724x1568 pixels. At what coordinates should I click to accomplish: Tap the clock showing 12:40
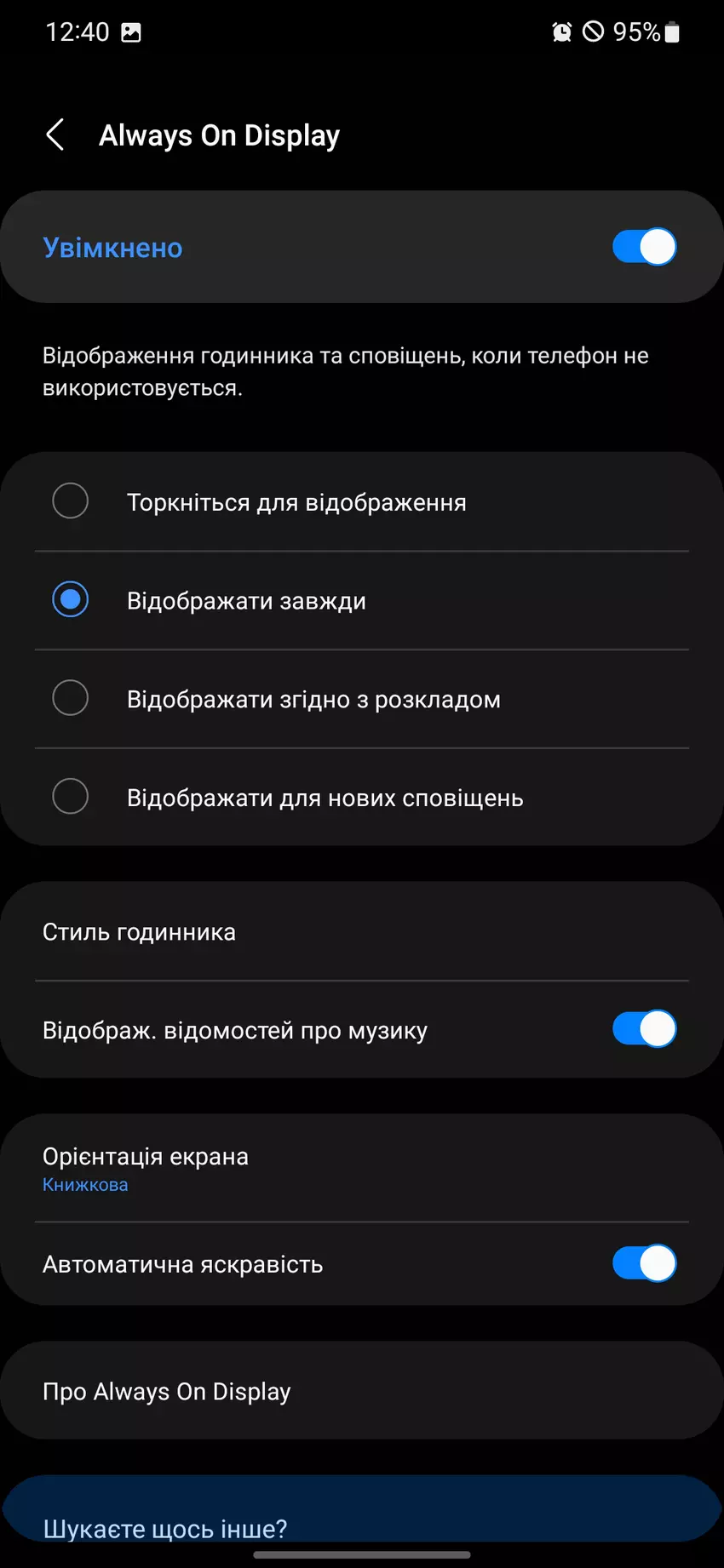[77, 31]
